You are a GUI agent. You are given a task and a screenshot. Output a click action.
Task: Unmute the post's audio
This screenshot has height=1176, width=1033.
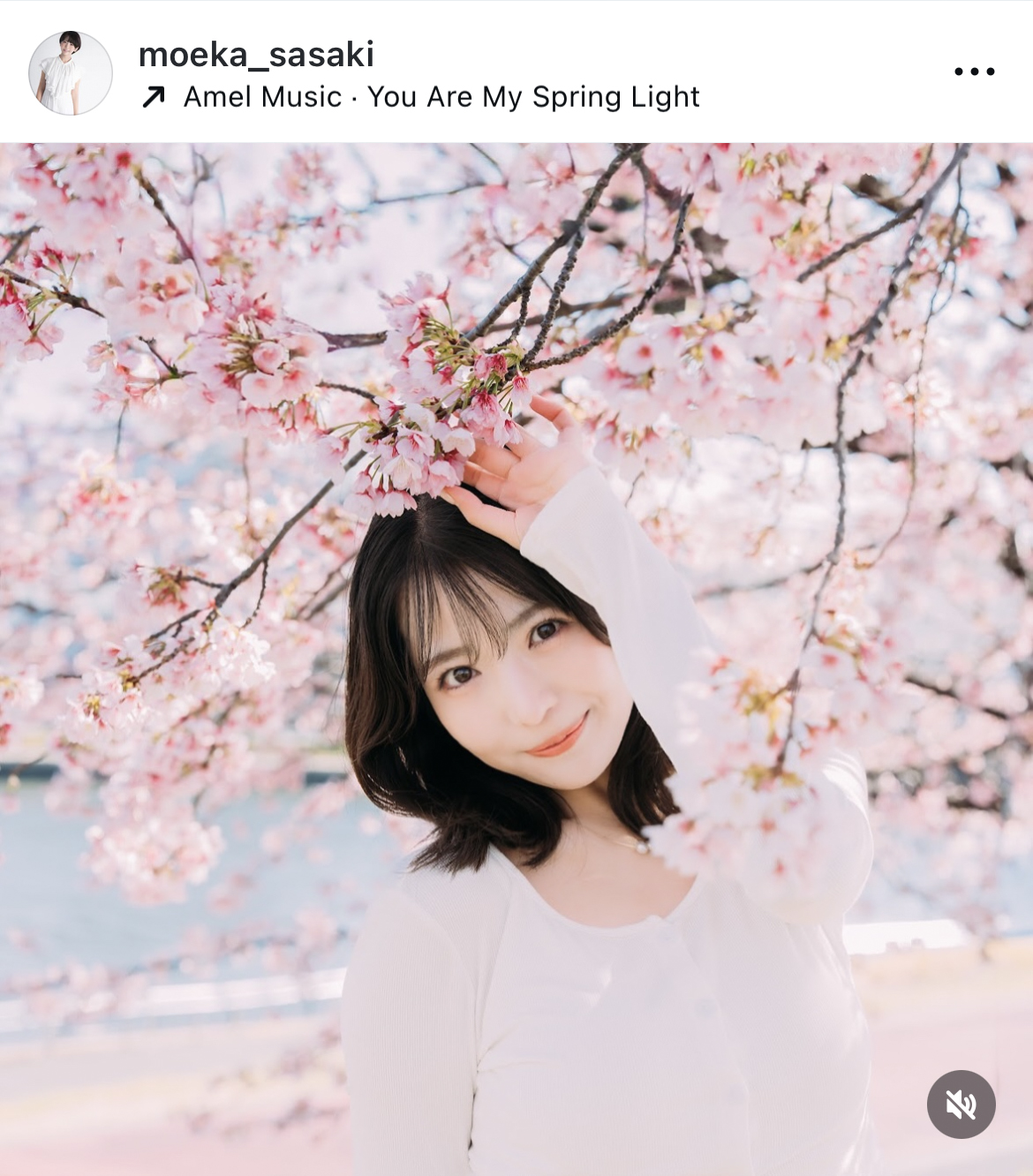(x=961, y=1104)
